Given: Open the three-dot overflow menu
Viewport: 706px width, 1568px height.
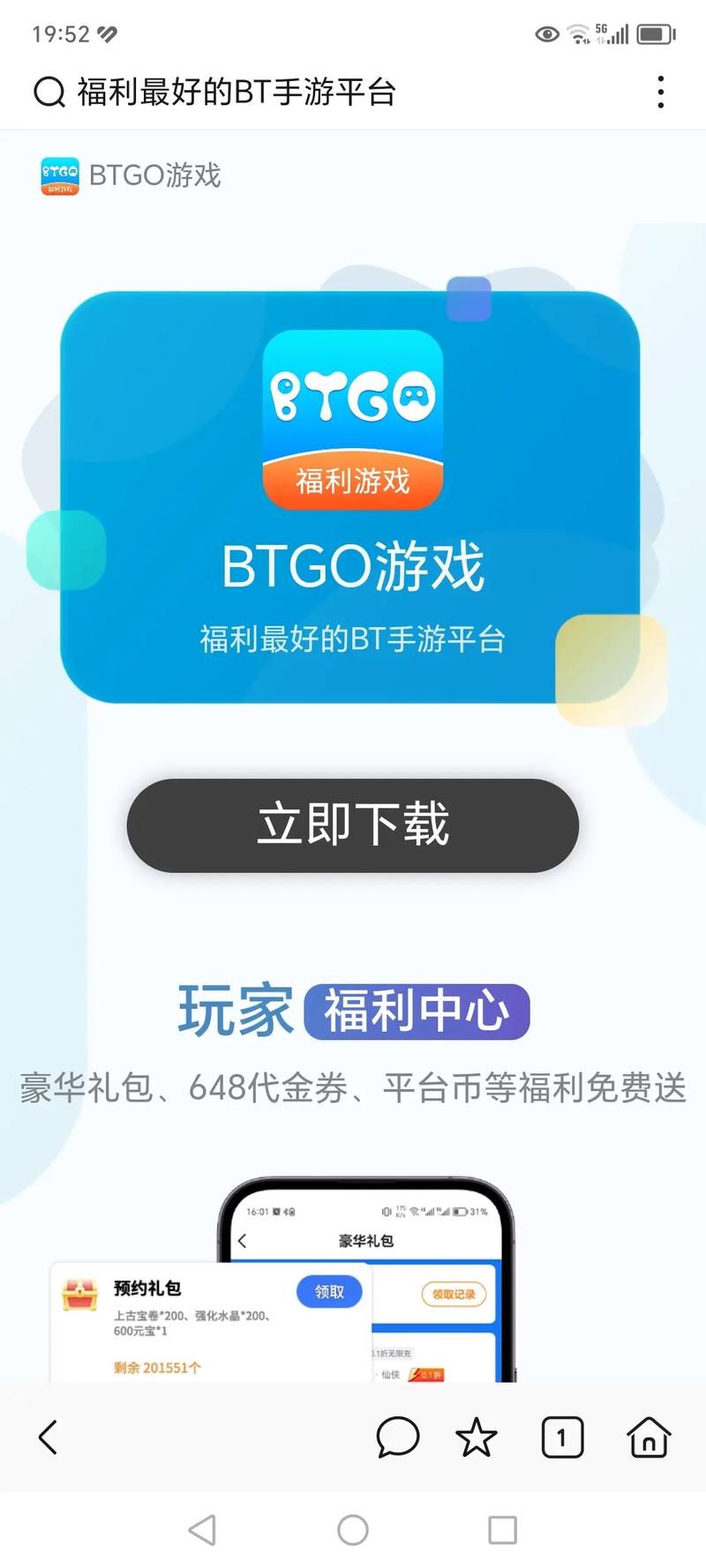Looking at the screenshot, I should click(x=660, y=91).
